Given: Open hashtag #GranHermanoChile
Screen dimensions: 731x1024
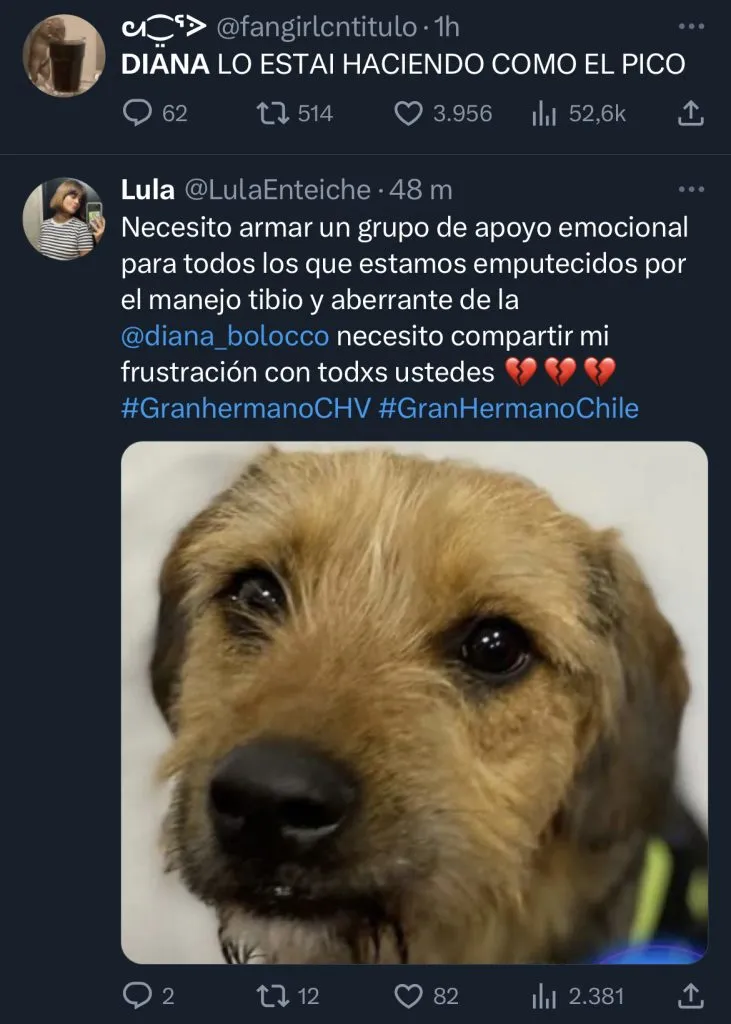Looking at the screenshot, I should pyautogui.click(x=508, y=408).
